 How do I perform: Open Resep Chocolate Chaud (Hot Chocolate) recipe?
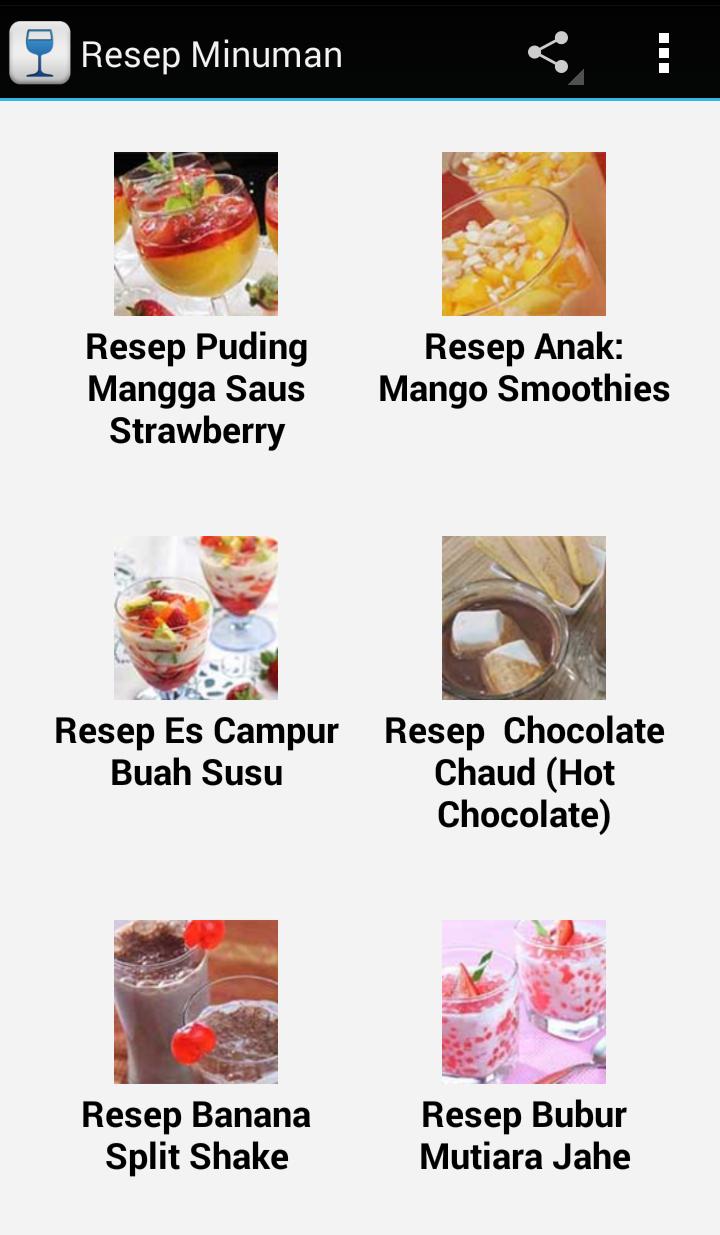click(x=524, y=773)
